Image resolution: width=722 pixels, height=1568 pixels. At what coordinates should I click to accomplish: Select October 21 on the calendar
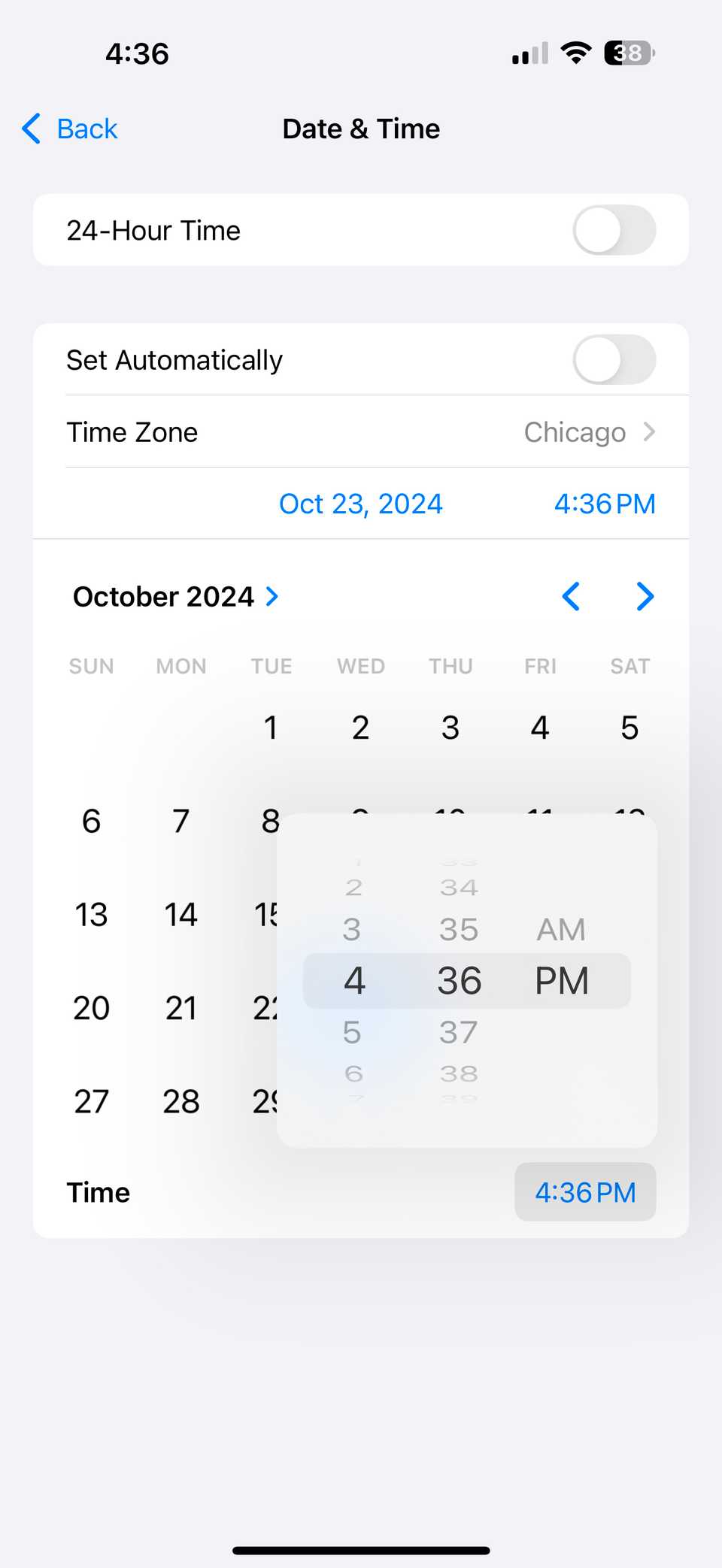click(180, 1008)
